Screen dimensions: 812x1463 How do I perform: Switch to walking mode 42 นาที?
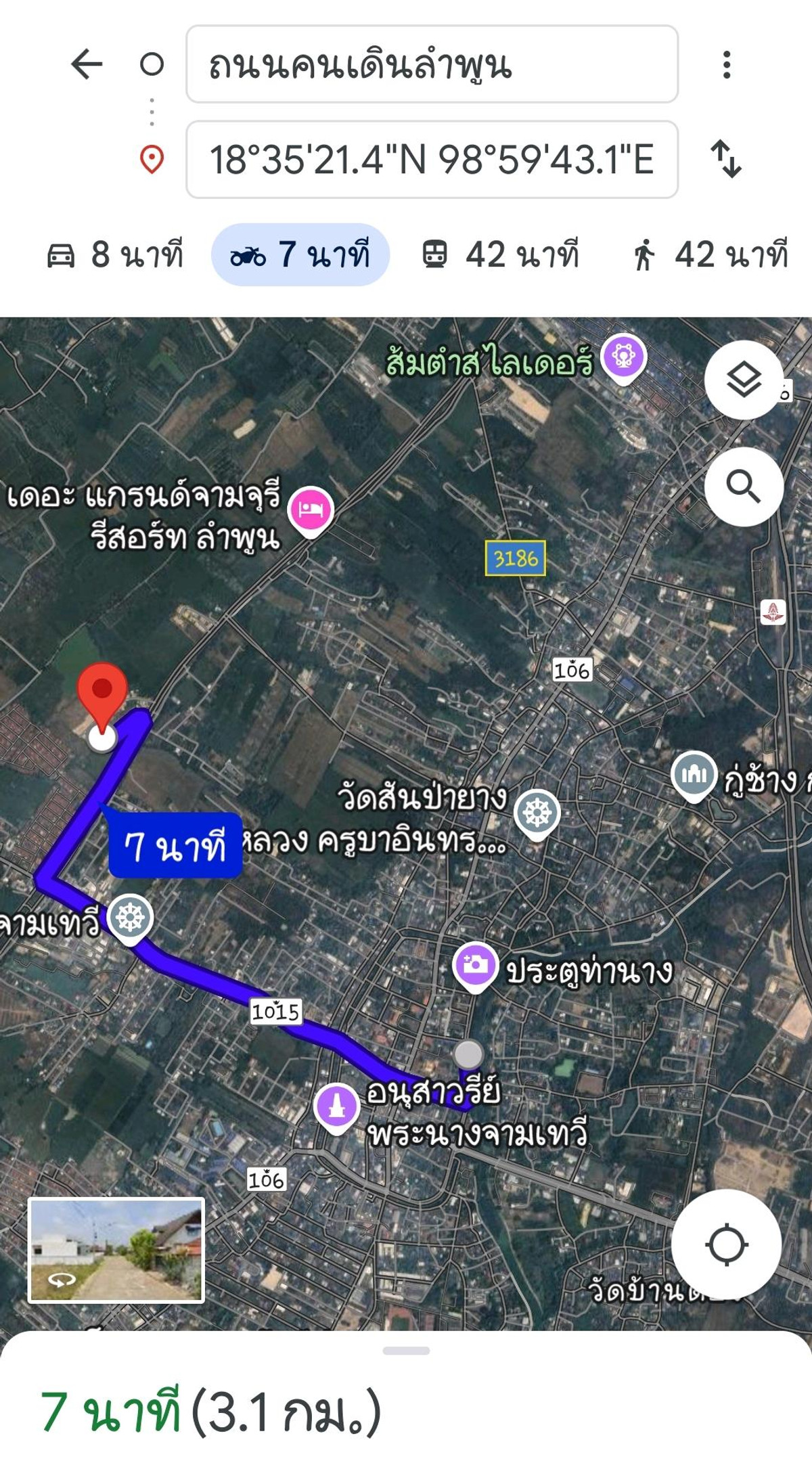pyautogui.click(x=710, y=255)
